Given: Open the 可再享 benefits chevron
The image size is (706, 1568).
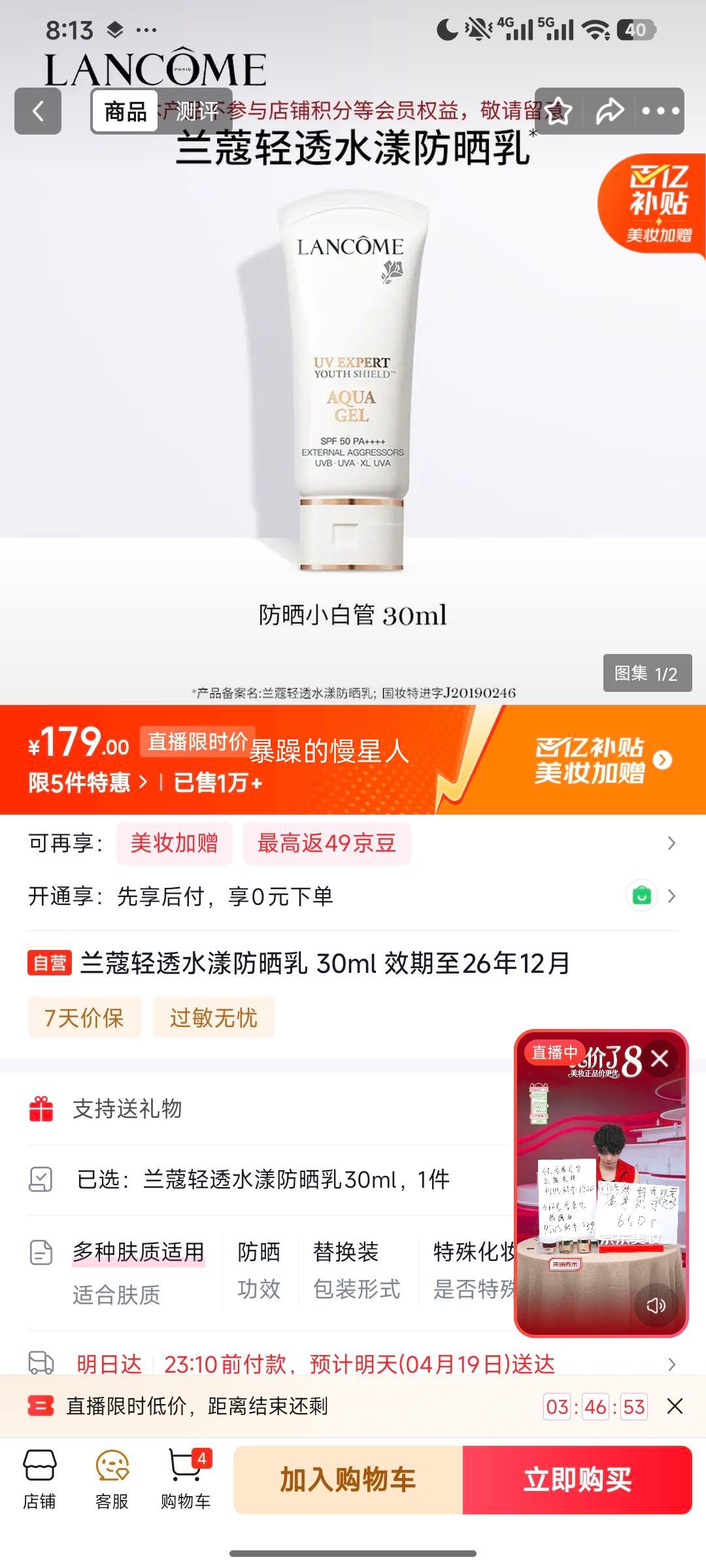Looking at the screenshot, I should [672, 844].
